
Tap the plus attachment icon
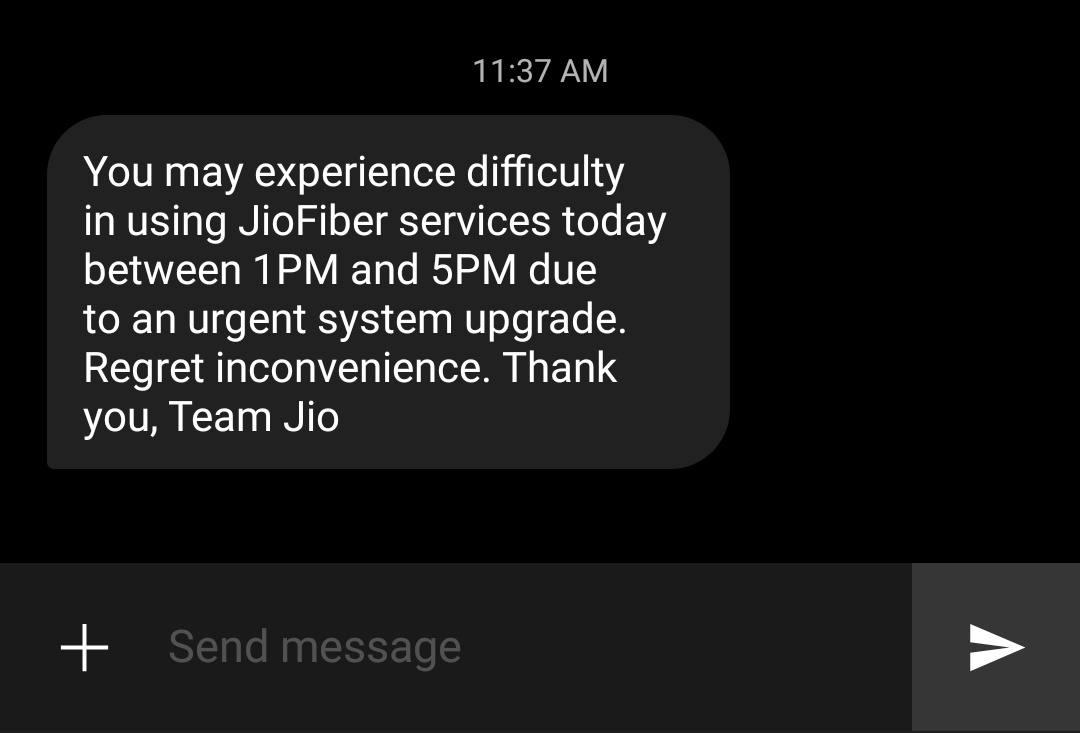click(x=85, y=647)
